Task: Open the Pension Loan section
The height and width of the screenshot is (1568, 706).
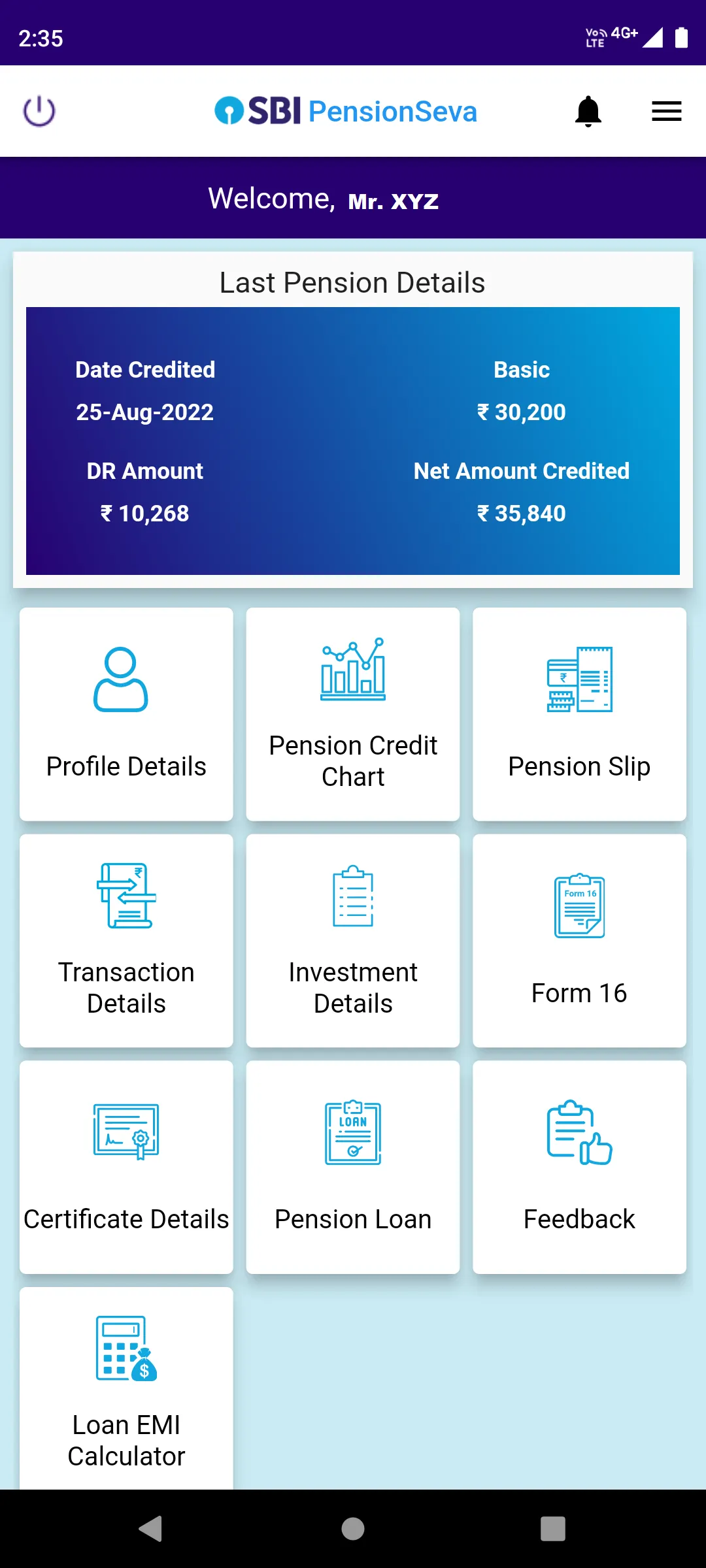Action: tap(353, 1167)
